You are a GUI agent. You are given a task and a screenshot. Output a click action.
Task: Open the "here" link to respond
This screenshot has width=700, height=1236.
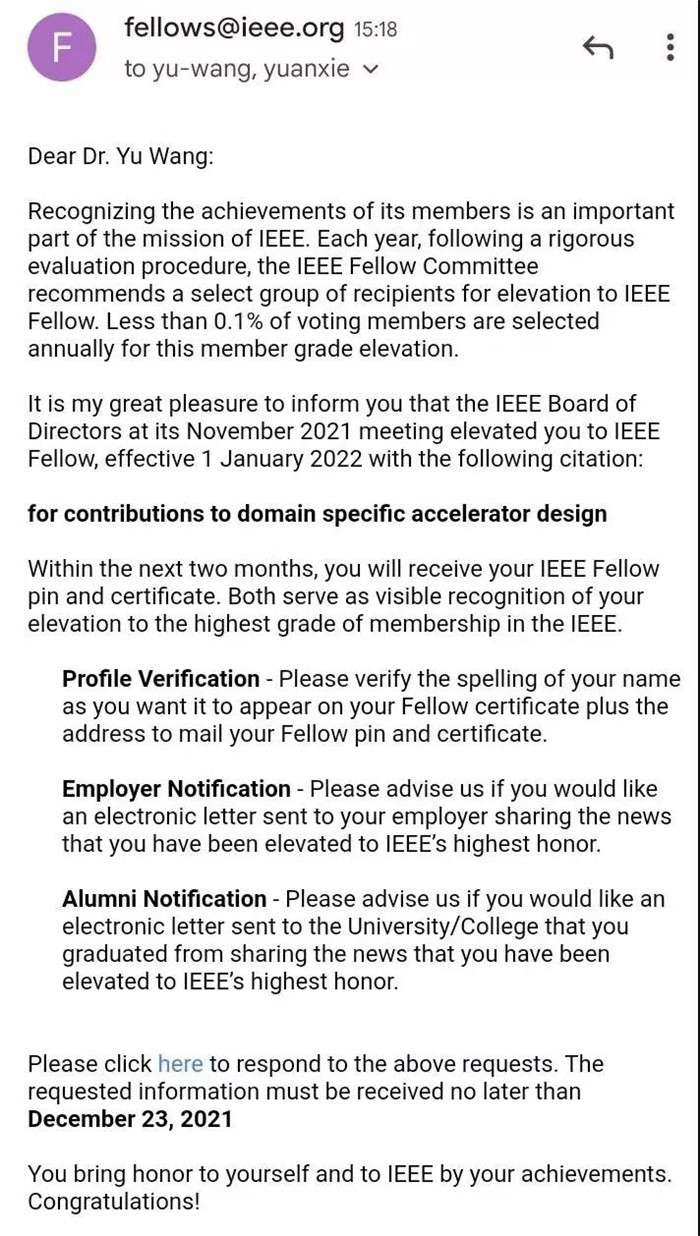click(180, 1064)
